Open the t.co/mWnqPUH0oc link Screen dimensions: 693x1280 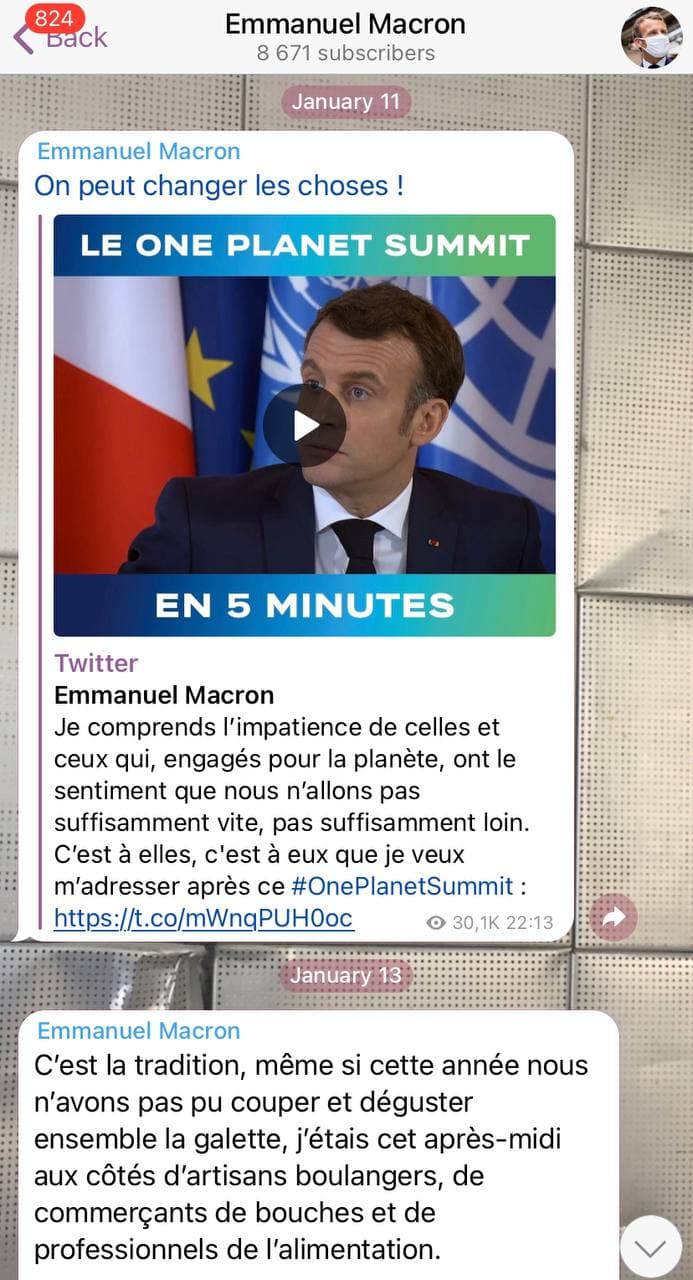click(203, 918)
